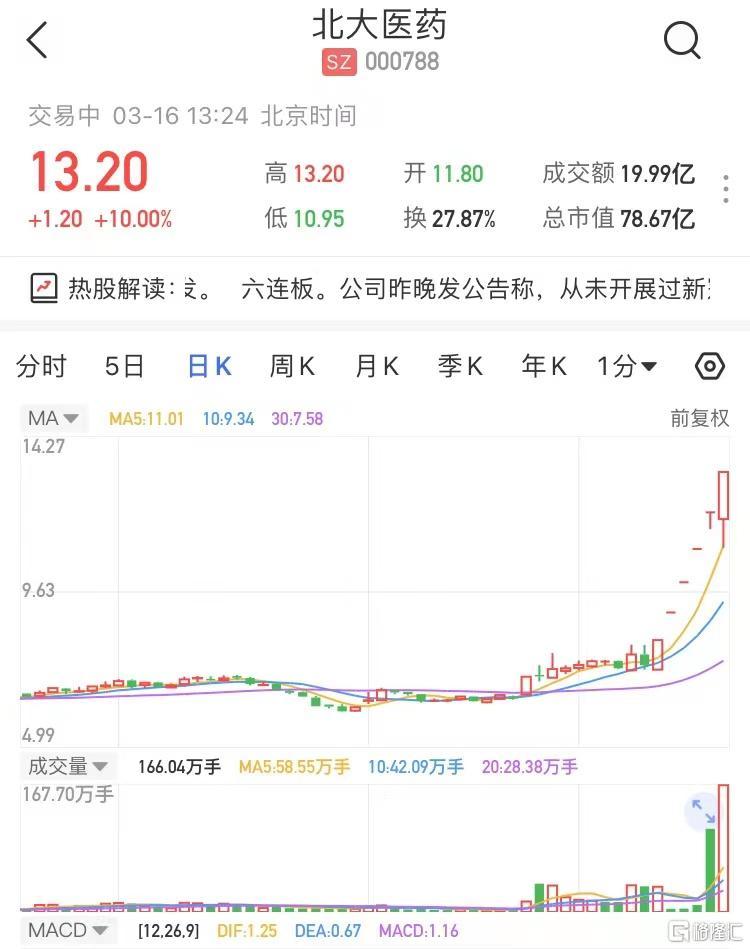The image size is (750, 949).
Task: Change the 前复权 adjustment setting
Action: pos(700,418)
